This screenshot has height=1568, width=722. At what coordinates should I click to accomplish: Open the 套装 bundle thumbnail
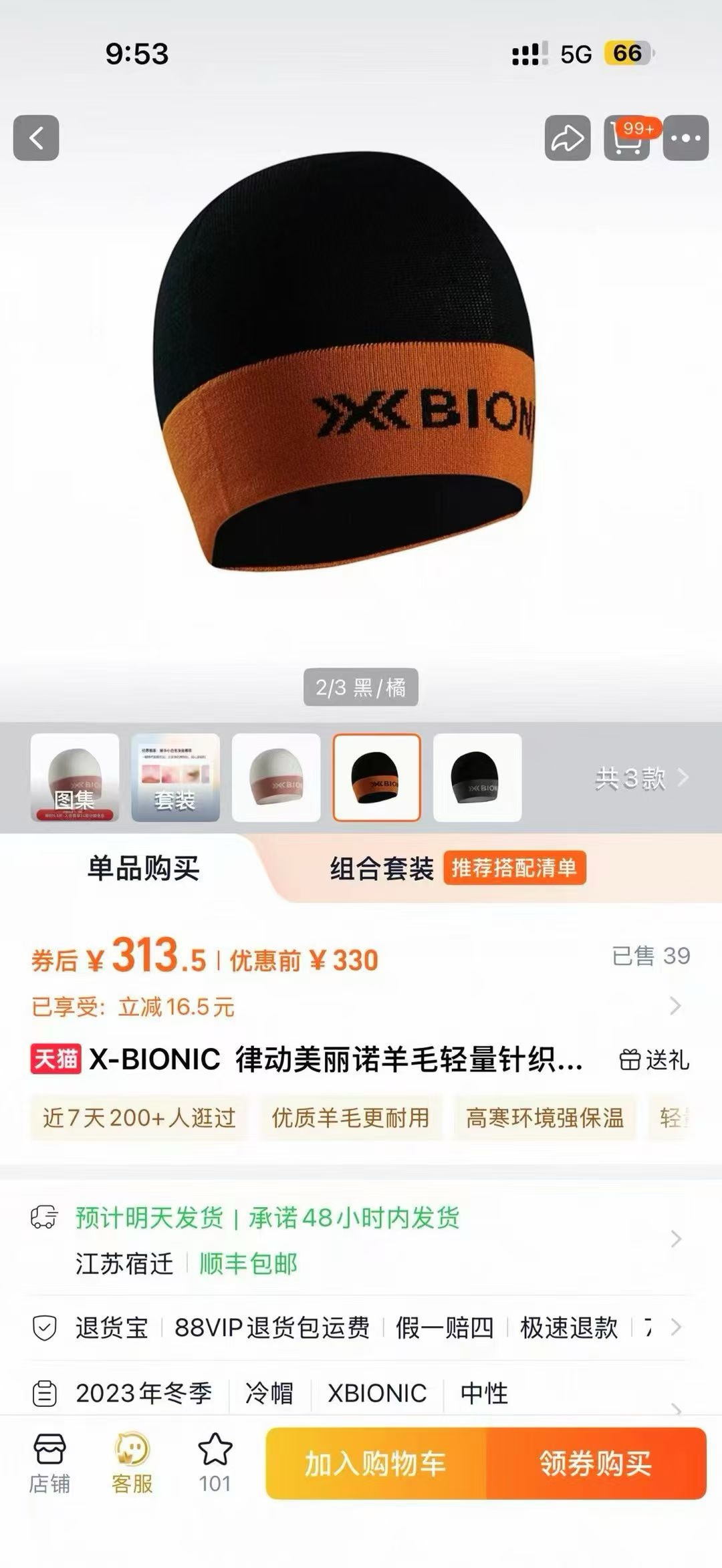(x=175, y=777)
